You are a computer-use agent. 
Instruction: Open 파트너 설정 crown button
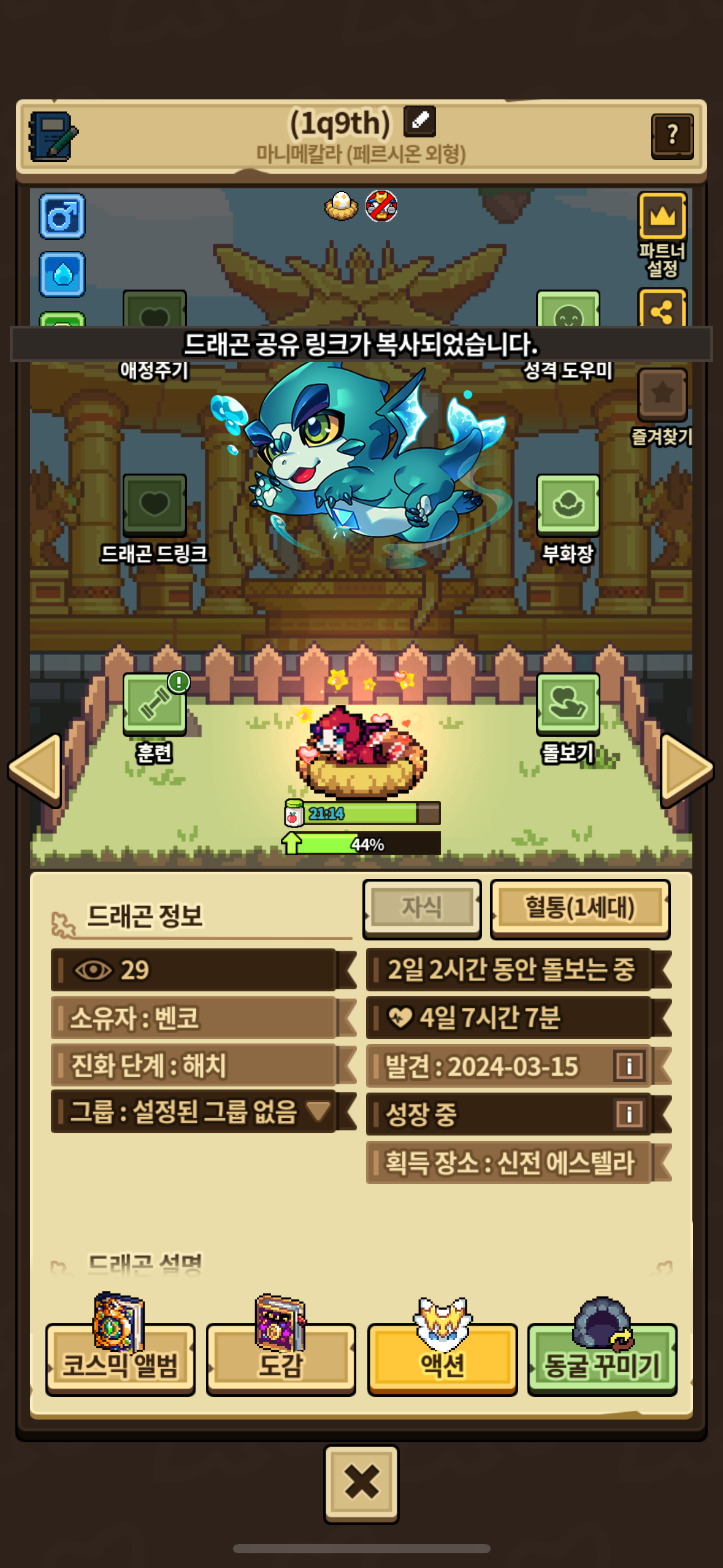pyautogui.click(x=662, y=217)
